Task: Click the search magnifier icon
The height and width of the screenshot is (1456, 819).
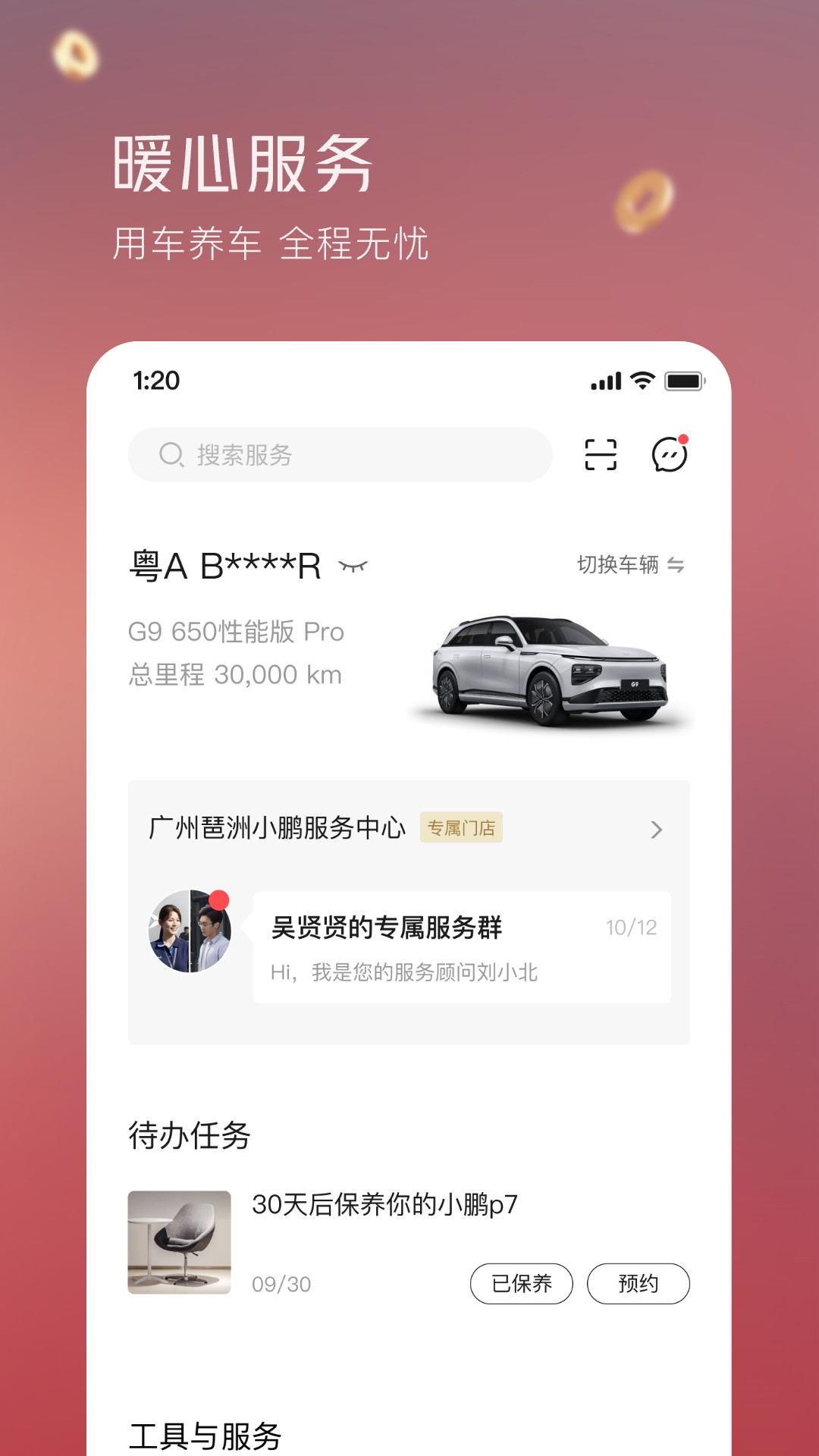Action: pyautogui.click(x=170, y=455)
